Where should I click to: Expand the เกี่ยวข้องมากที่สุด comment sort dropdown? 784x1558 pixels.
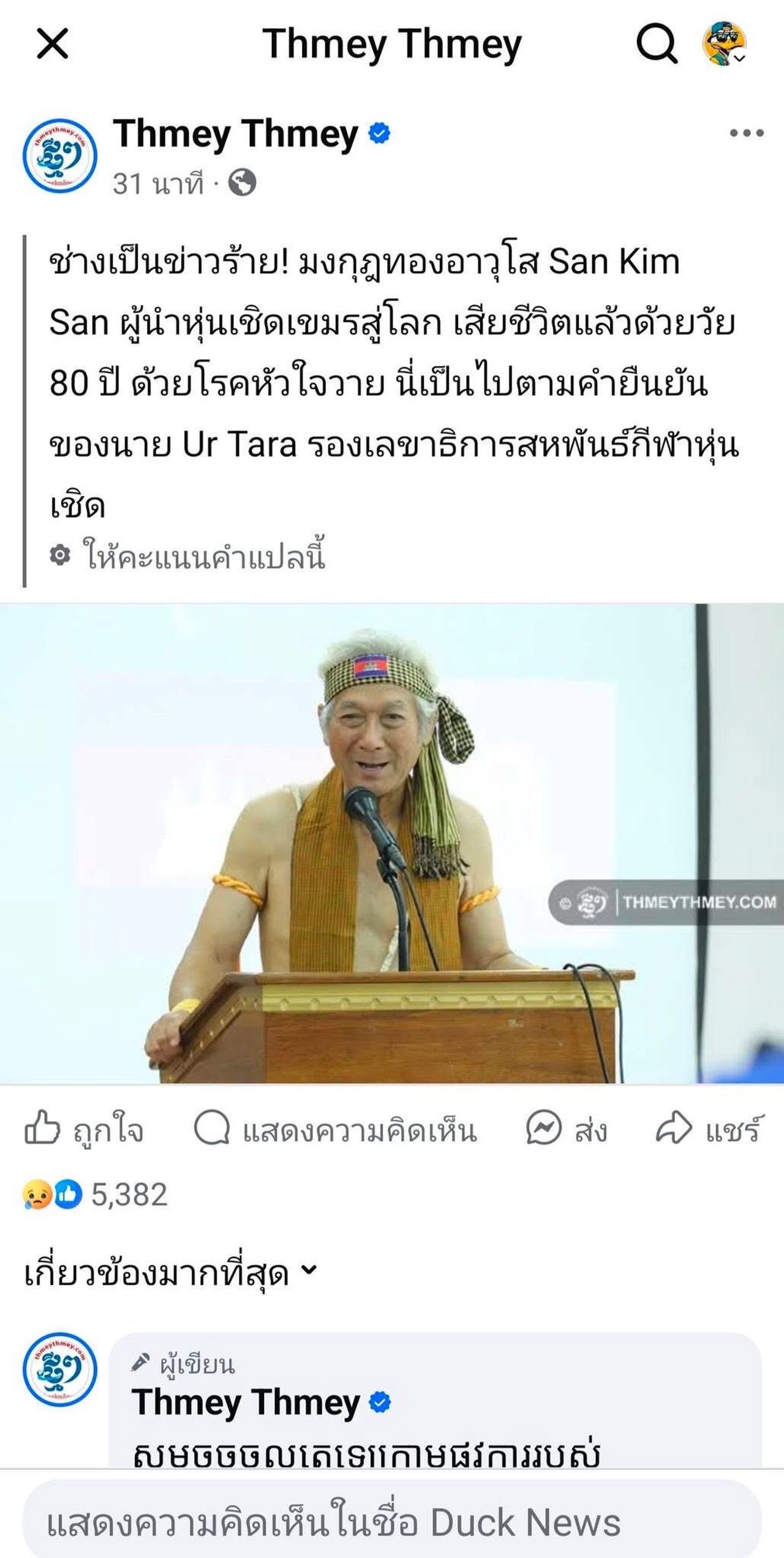coord(170,1274)
